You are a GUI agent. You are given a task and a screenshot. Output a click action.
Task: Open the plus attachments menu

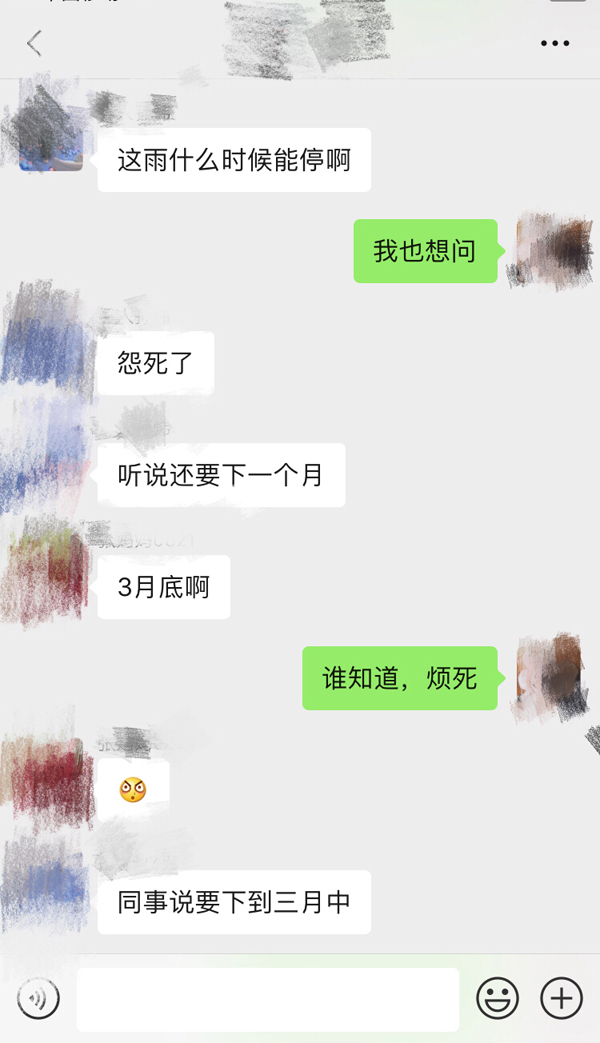pos(561,998)
